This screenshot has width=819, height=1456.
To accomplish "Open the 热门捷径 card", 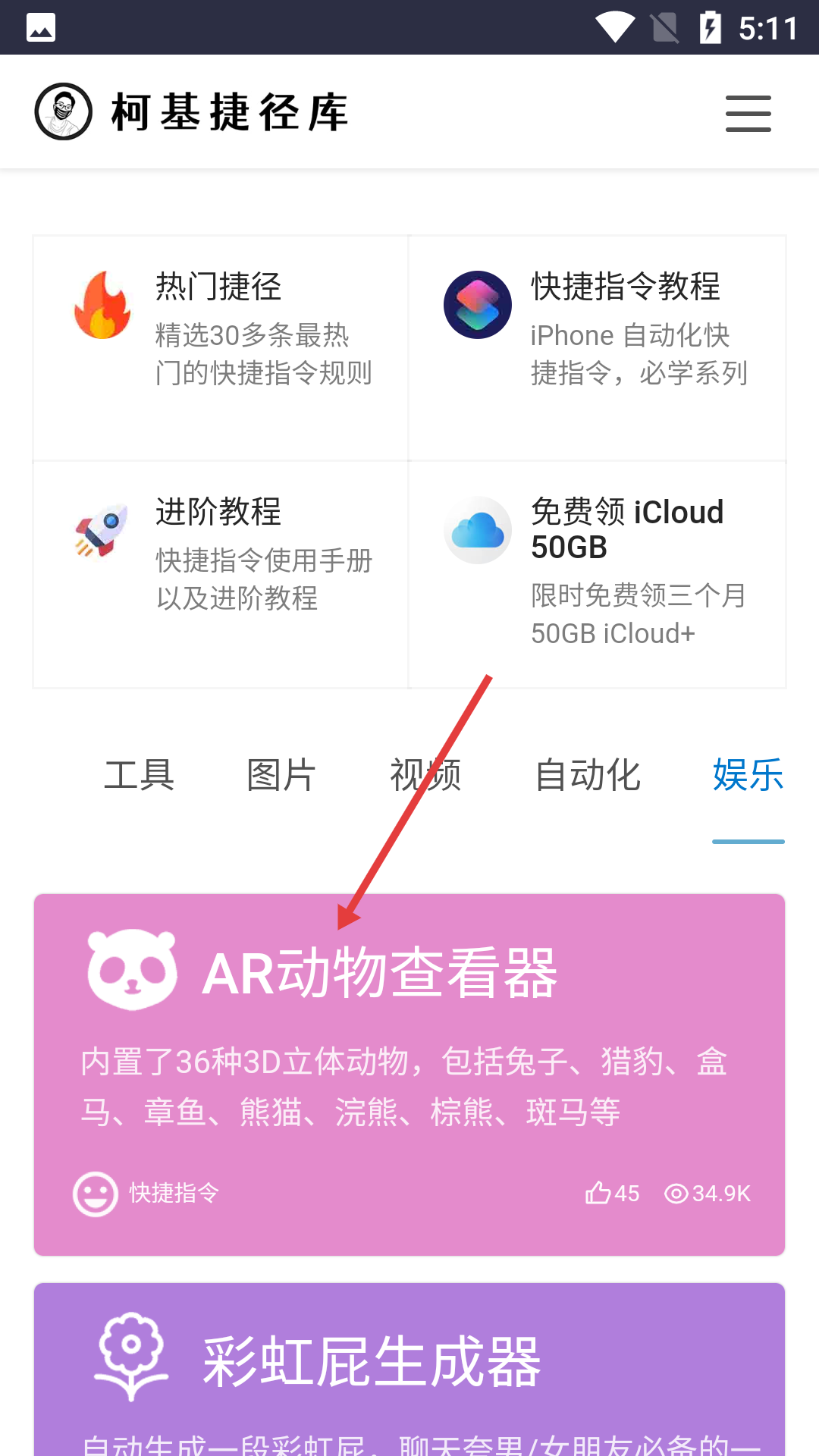I will tap(221, 348).
